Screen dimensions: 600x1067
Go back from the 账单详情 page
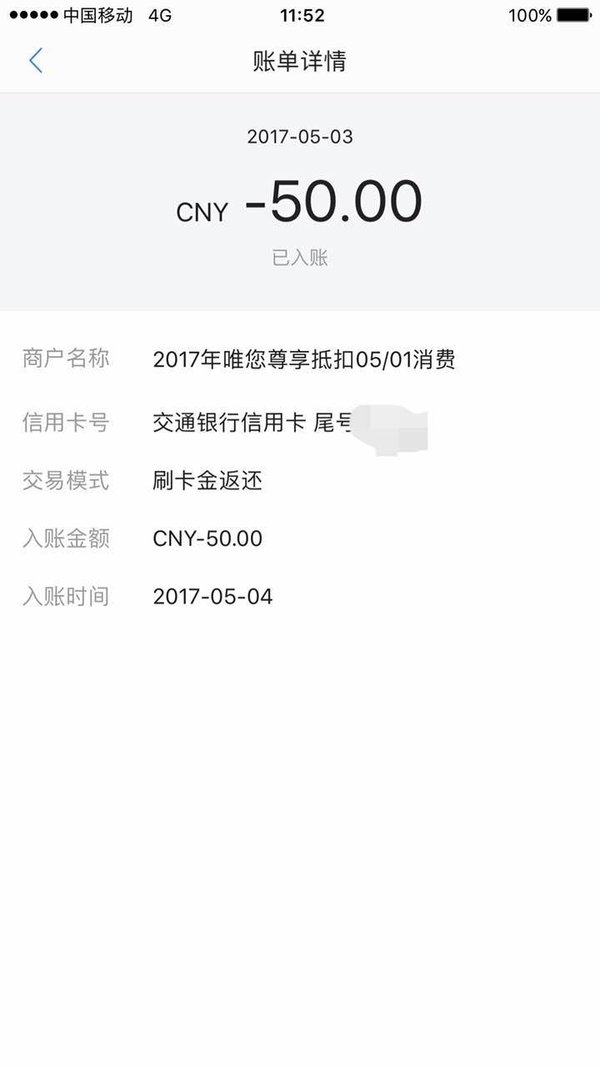35,61
